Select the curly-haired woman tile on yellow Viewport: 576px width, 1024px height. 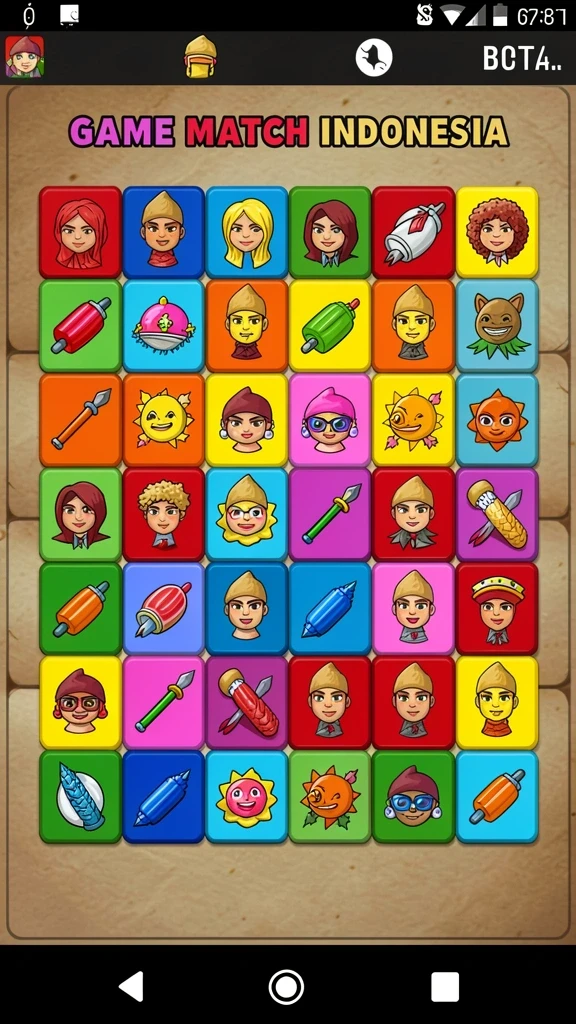pos(497,232)
